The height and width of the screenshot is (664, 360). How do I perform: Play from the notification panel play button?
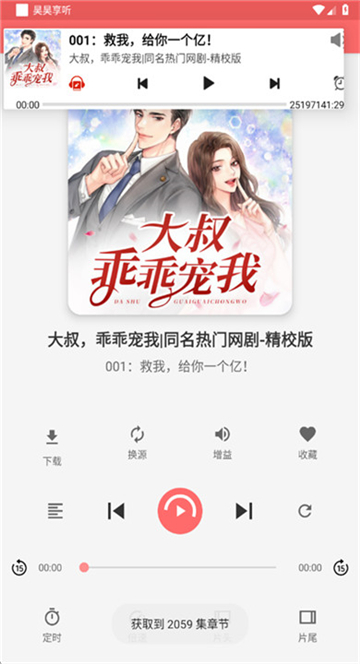[208, 83]
